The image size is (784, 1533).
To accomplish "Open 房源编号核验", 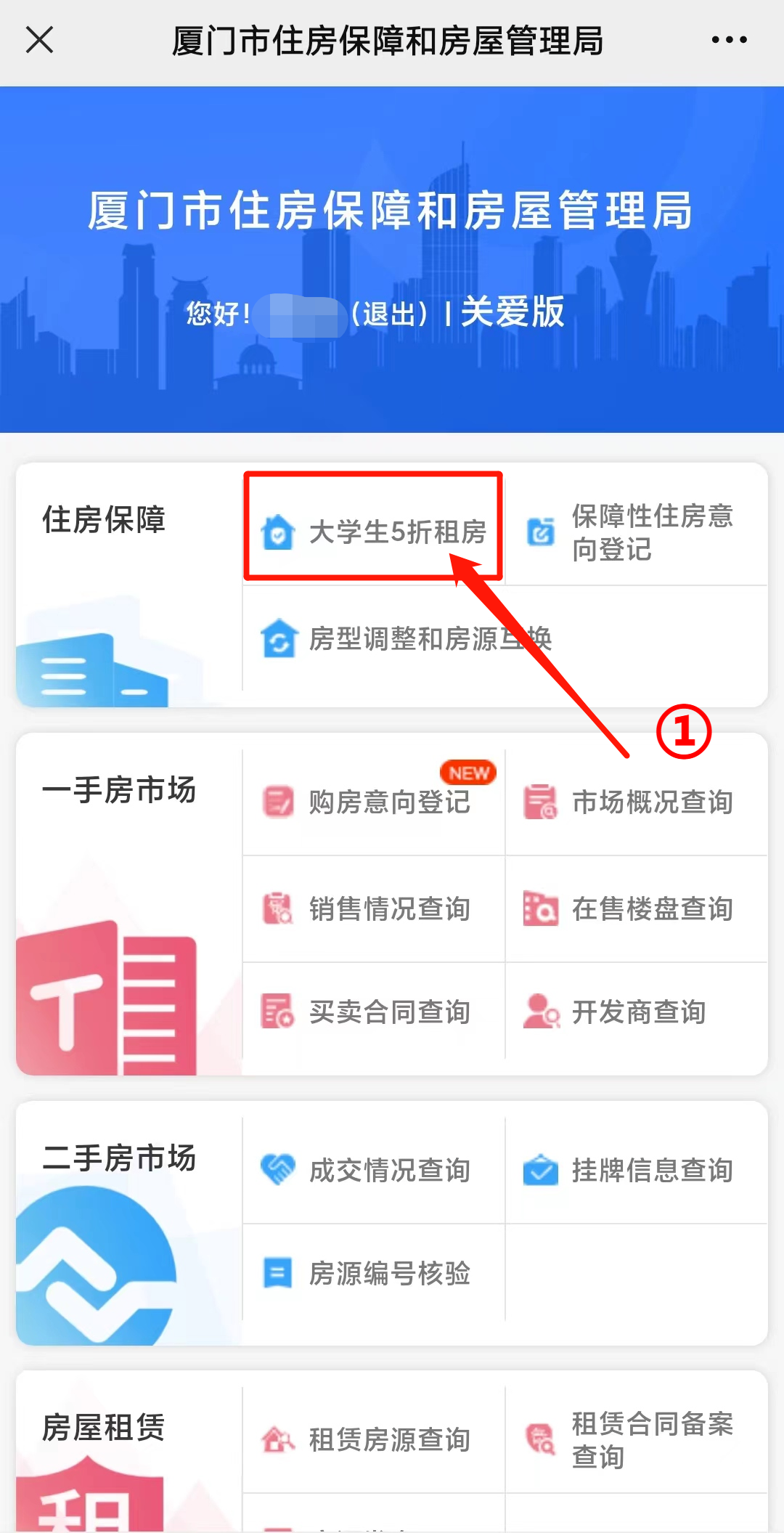I will 374,1273.
